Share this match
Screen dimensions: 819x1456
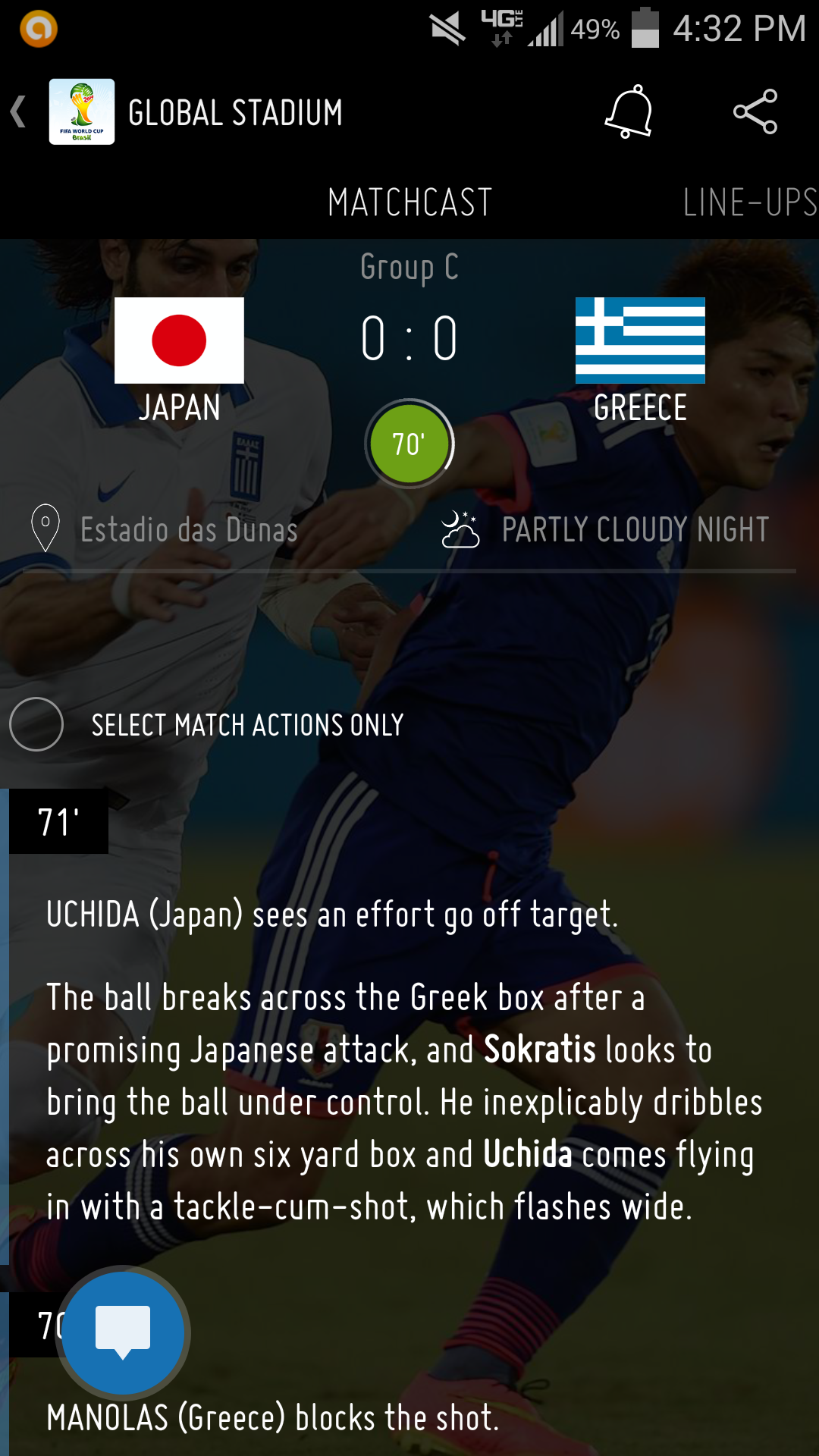(755, 112)
